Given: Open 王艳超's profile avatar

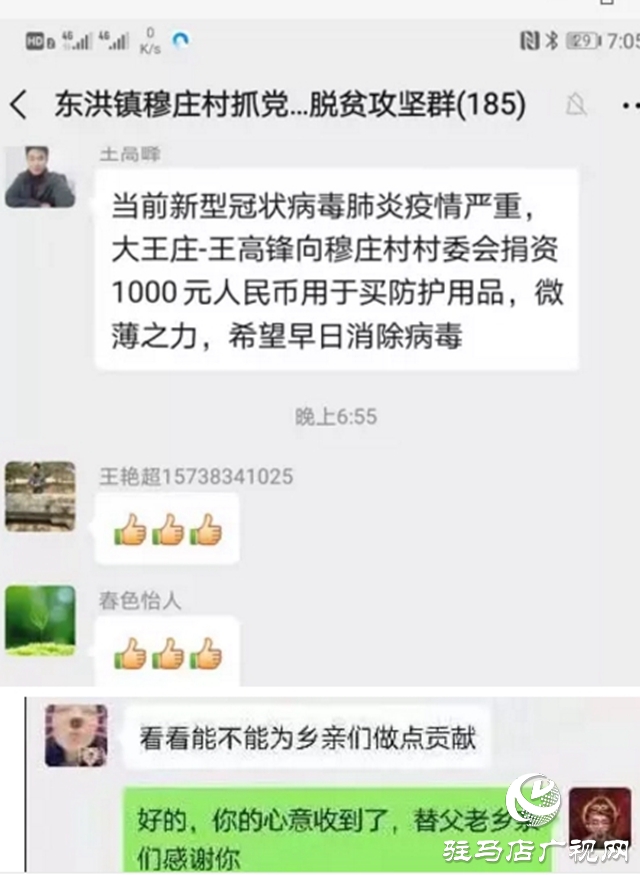Looking at the screenshot, I should pos(40,496).
